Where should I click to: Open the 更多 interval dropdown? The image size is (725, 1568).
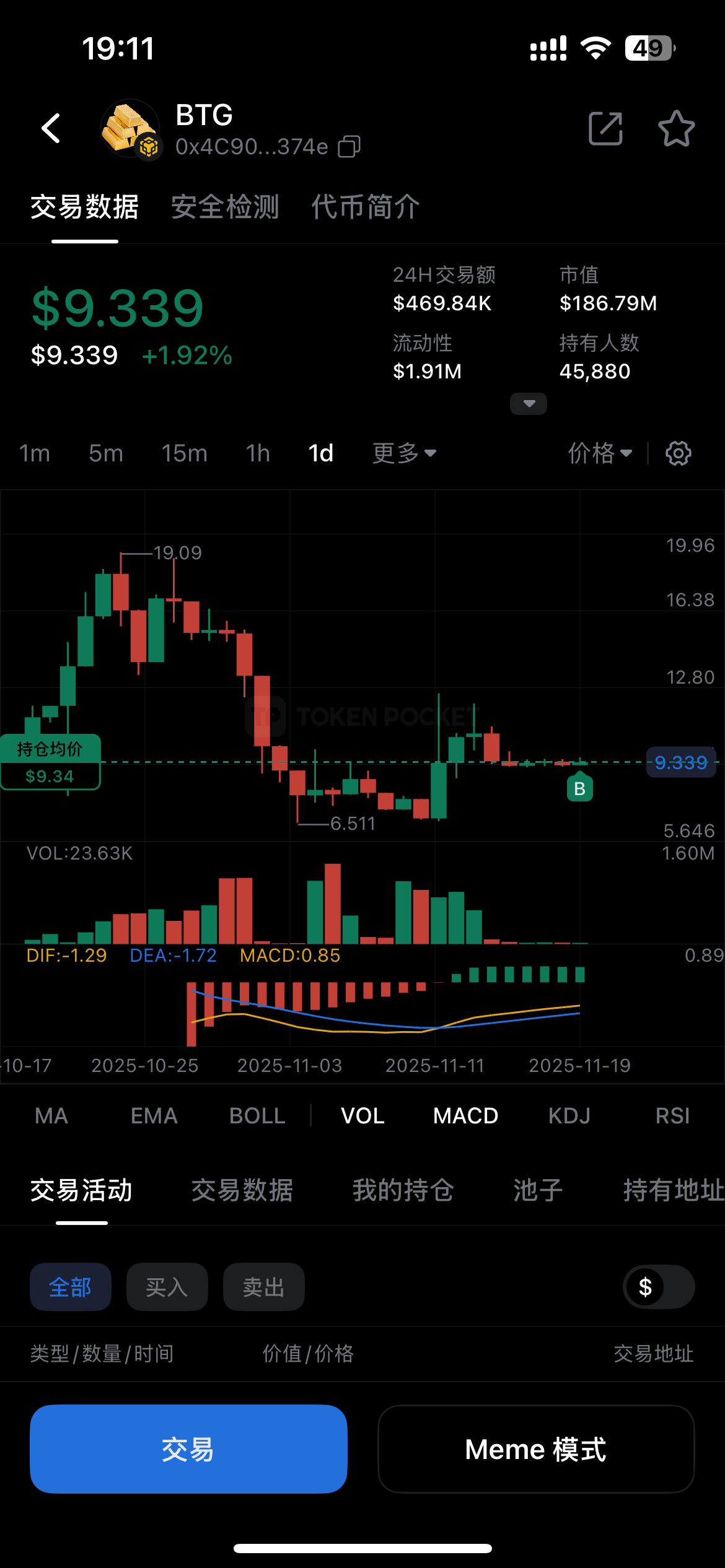[404, 453]
